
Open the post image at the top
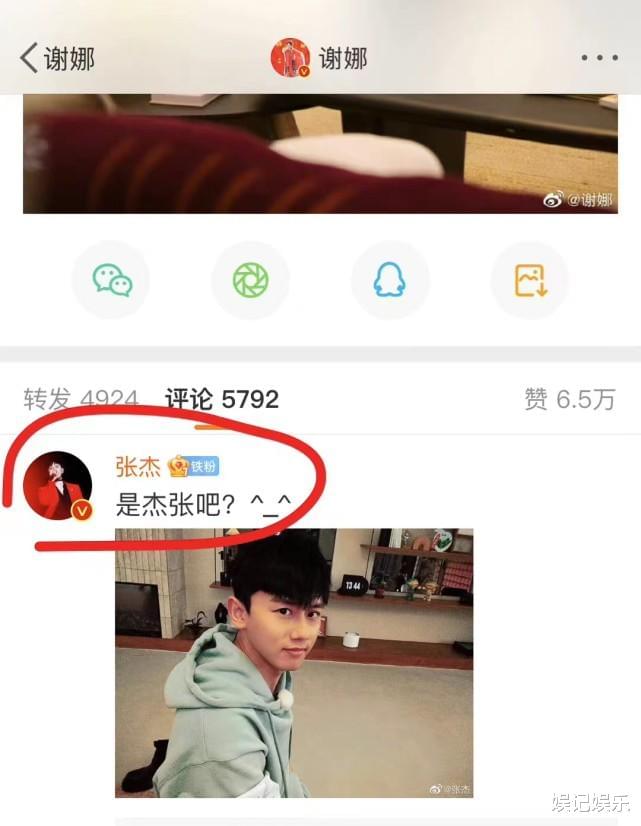(320, 153)
